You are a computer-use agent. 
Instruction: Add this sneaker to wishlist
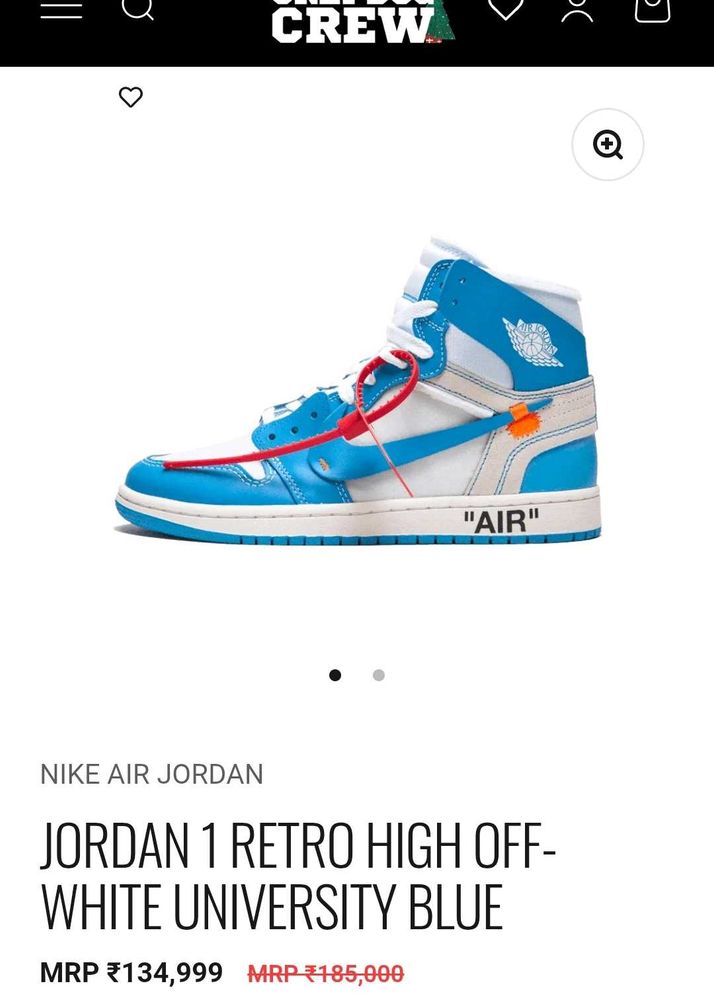click(131, 97)
